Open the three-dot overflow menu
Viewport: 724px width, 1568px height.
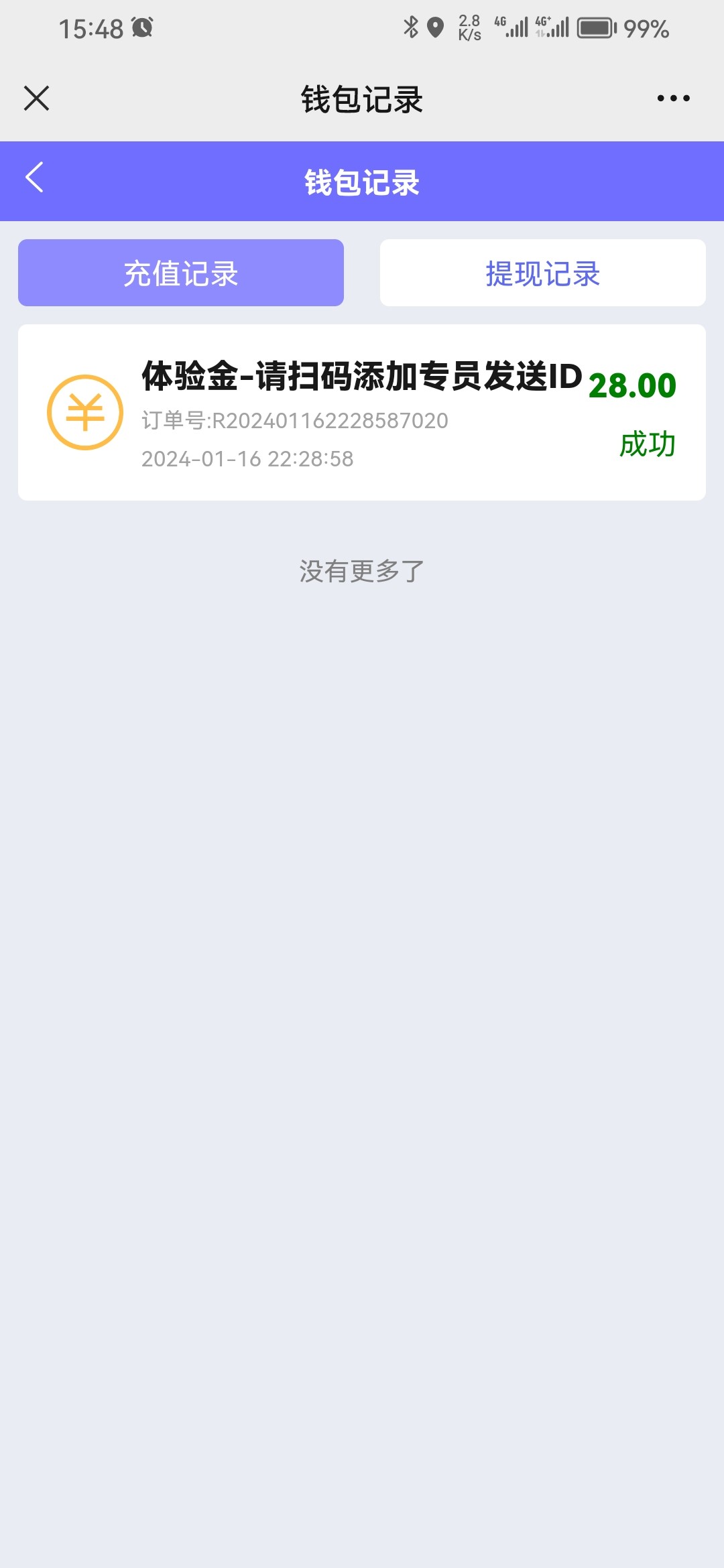tap(673, 99)
